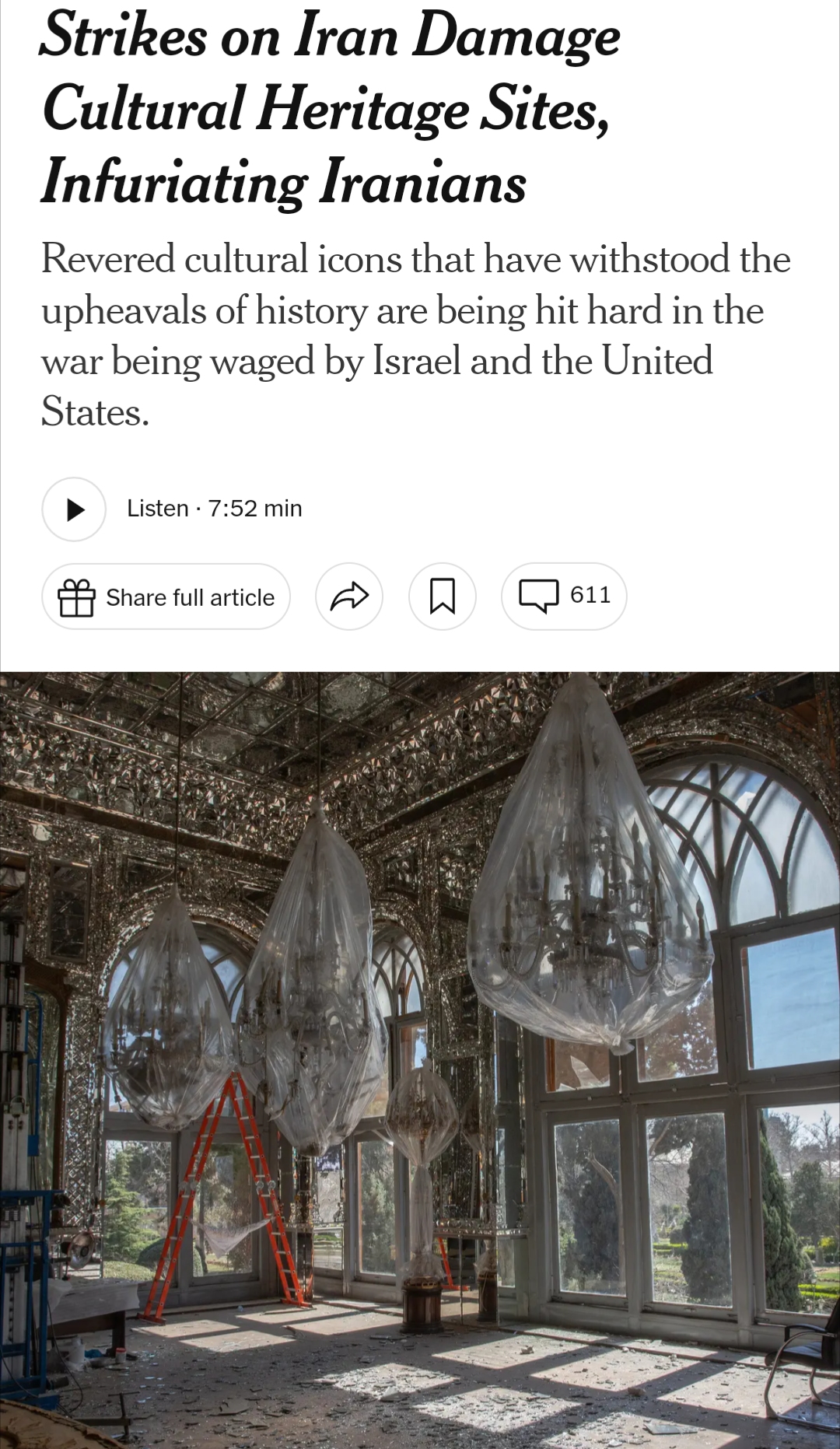Image resolution: width=840 pixels, height=1449 pixels.
Task: Bookmark this article
Action: (443, 597)
